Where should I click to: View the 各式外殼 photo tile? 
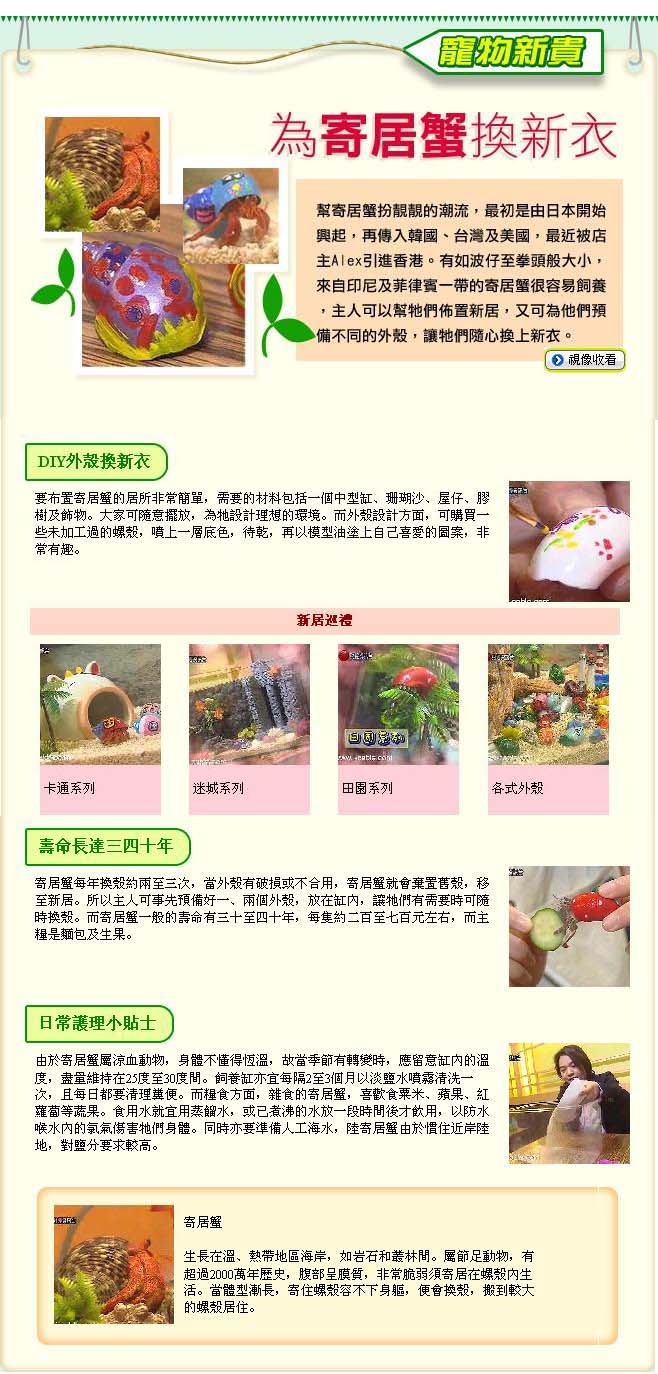click(548, 705)
